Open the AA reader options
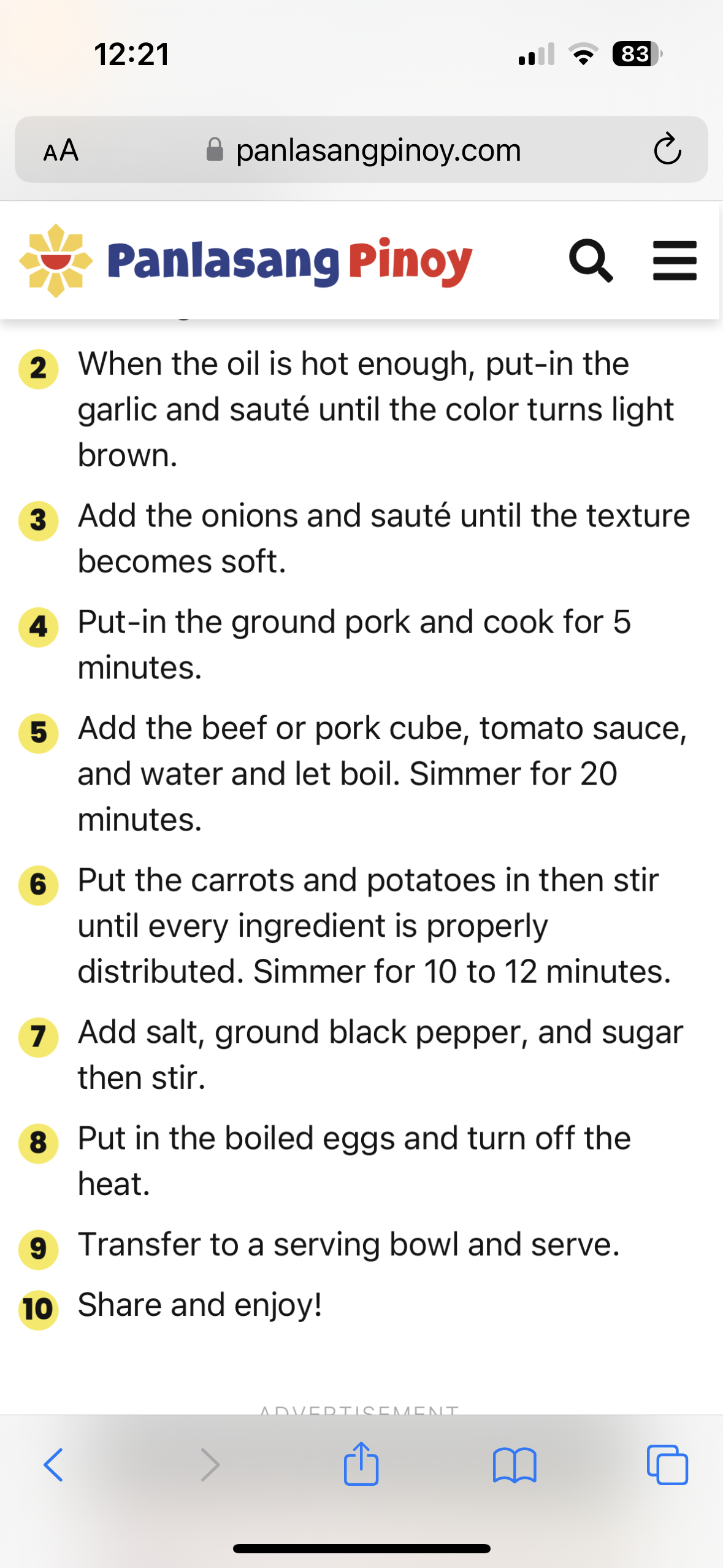 tap(61, 150)
